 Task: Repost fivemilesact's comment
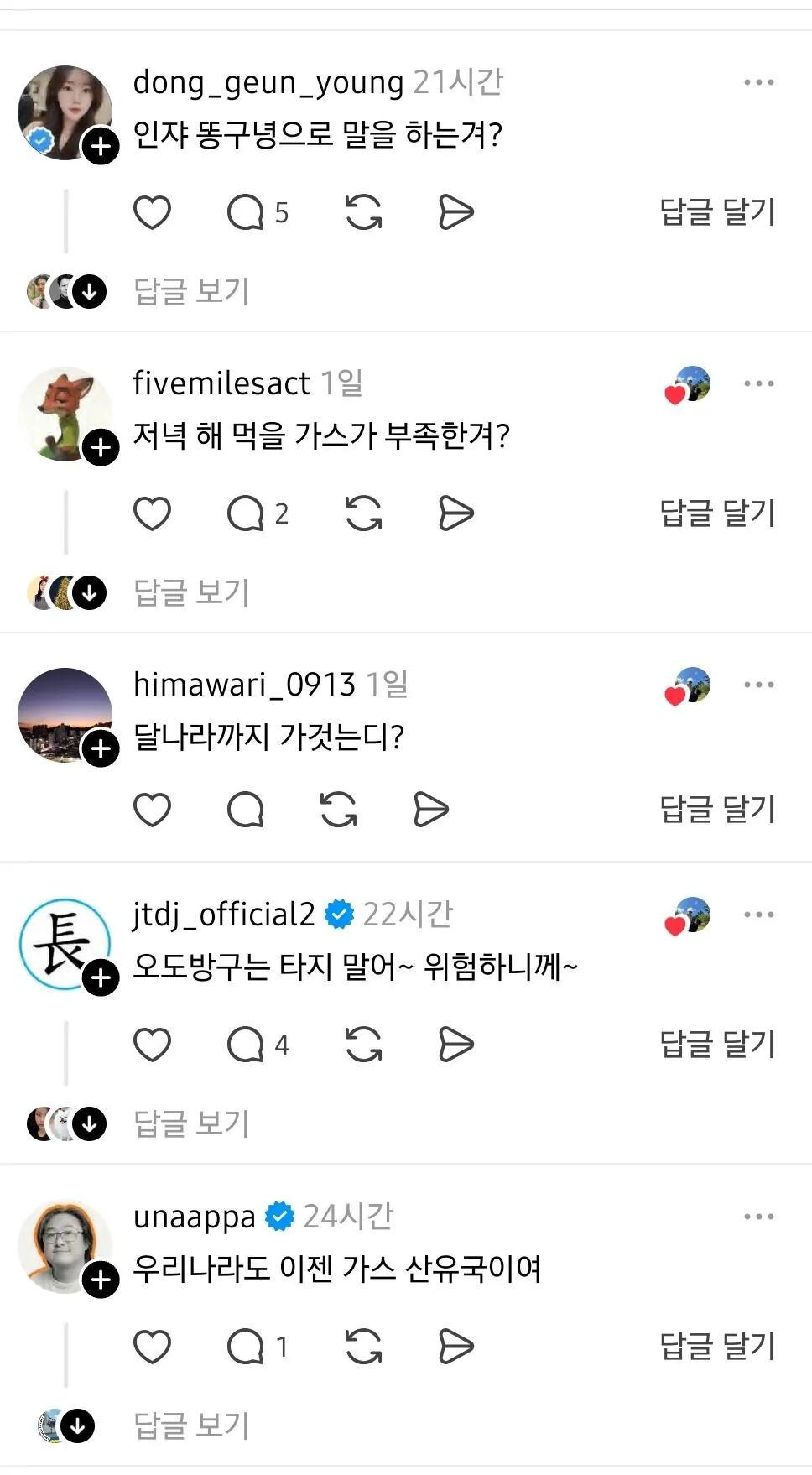(363, 513)
